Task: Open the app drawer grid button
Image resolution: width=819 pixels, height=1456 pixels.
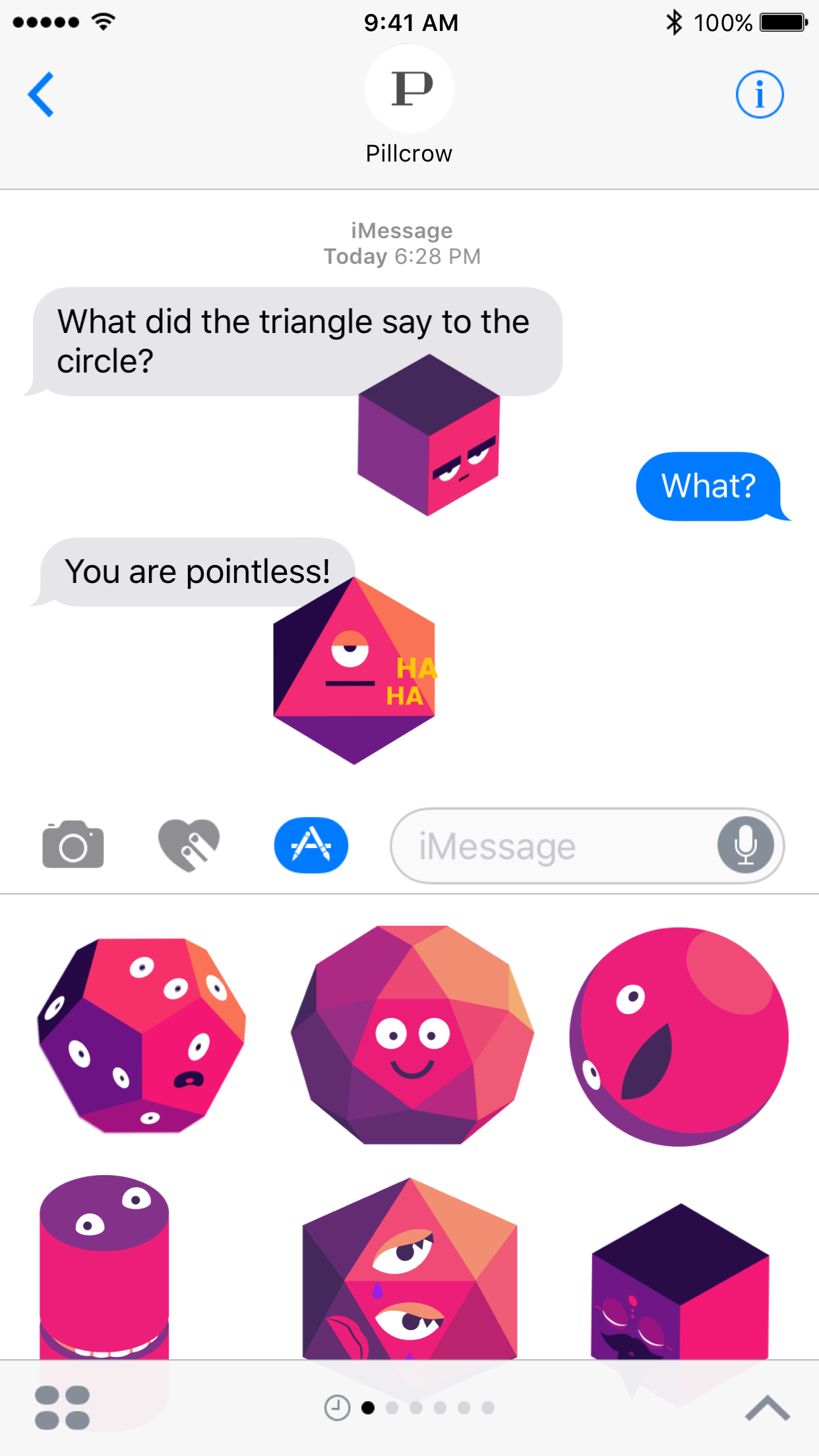Action: (x=62, y=1408)
